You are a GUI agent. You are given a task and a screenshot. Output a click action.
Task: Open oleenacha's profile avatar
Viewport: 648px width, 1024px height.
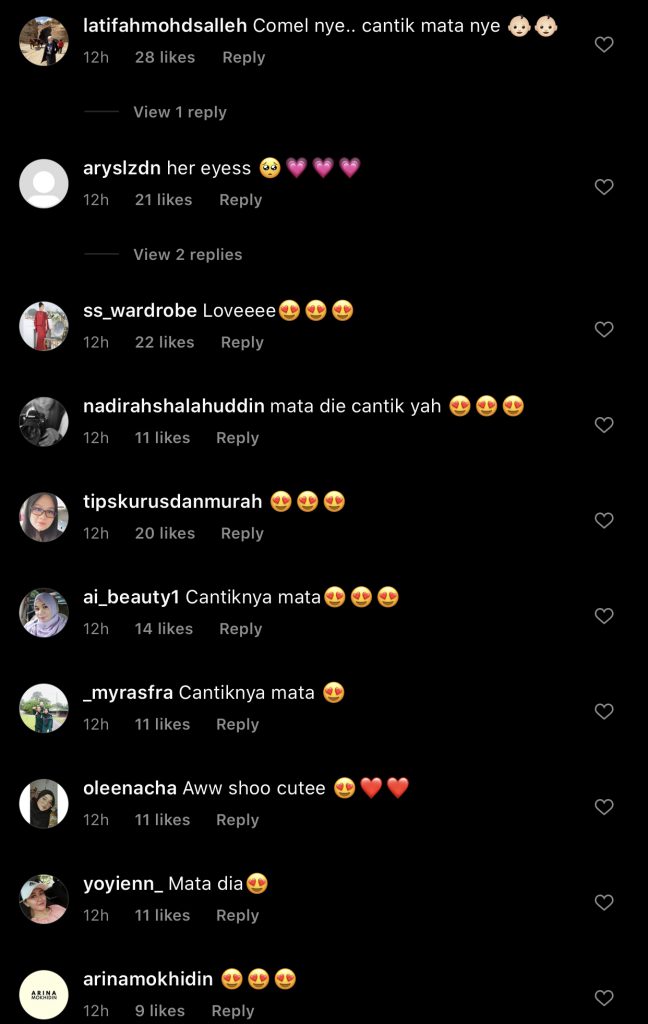[44, 803]
